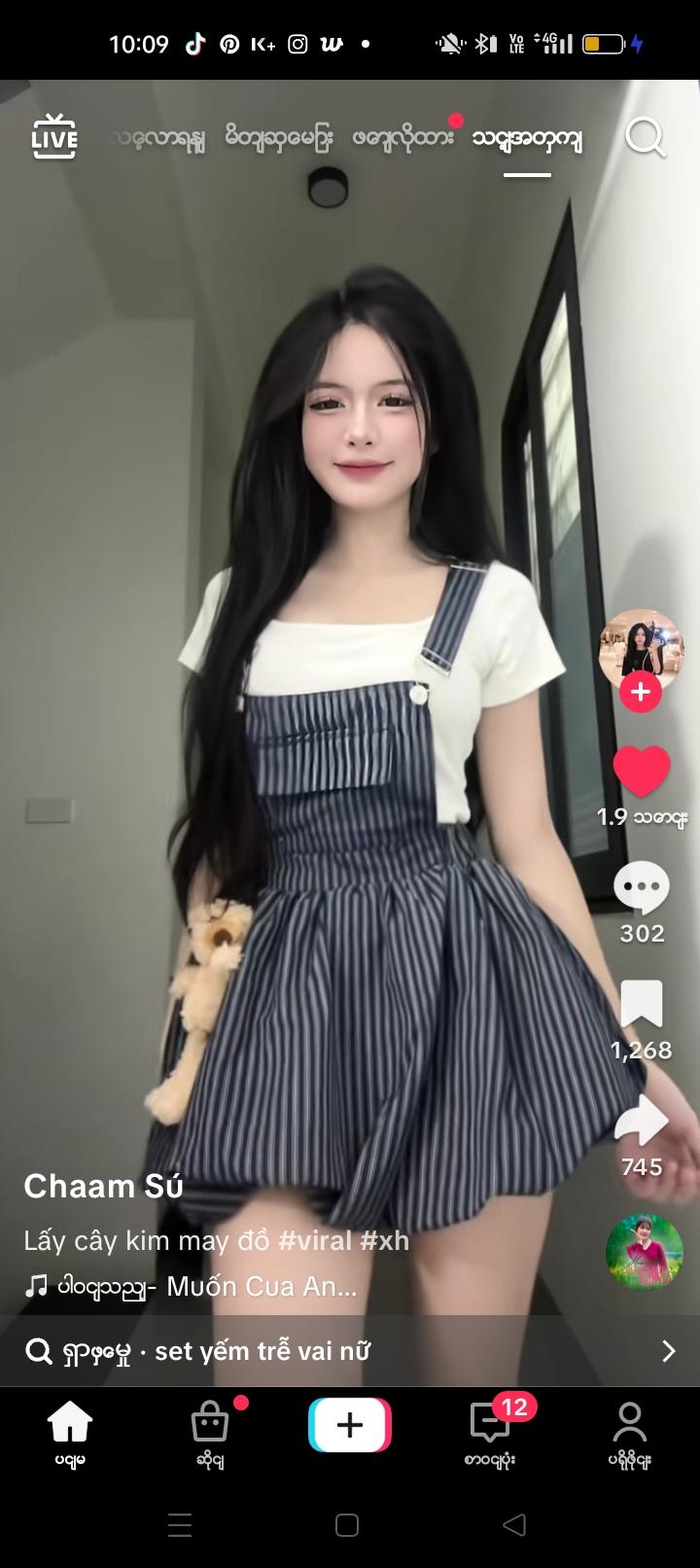Open the search magnifier
The image size is (700, 1568).
pos(645,137)
